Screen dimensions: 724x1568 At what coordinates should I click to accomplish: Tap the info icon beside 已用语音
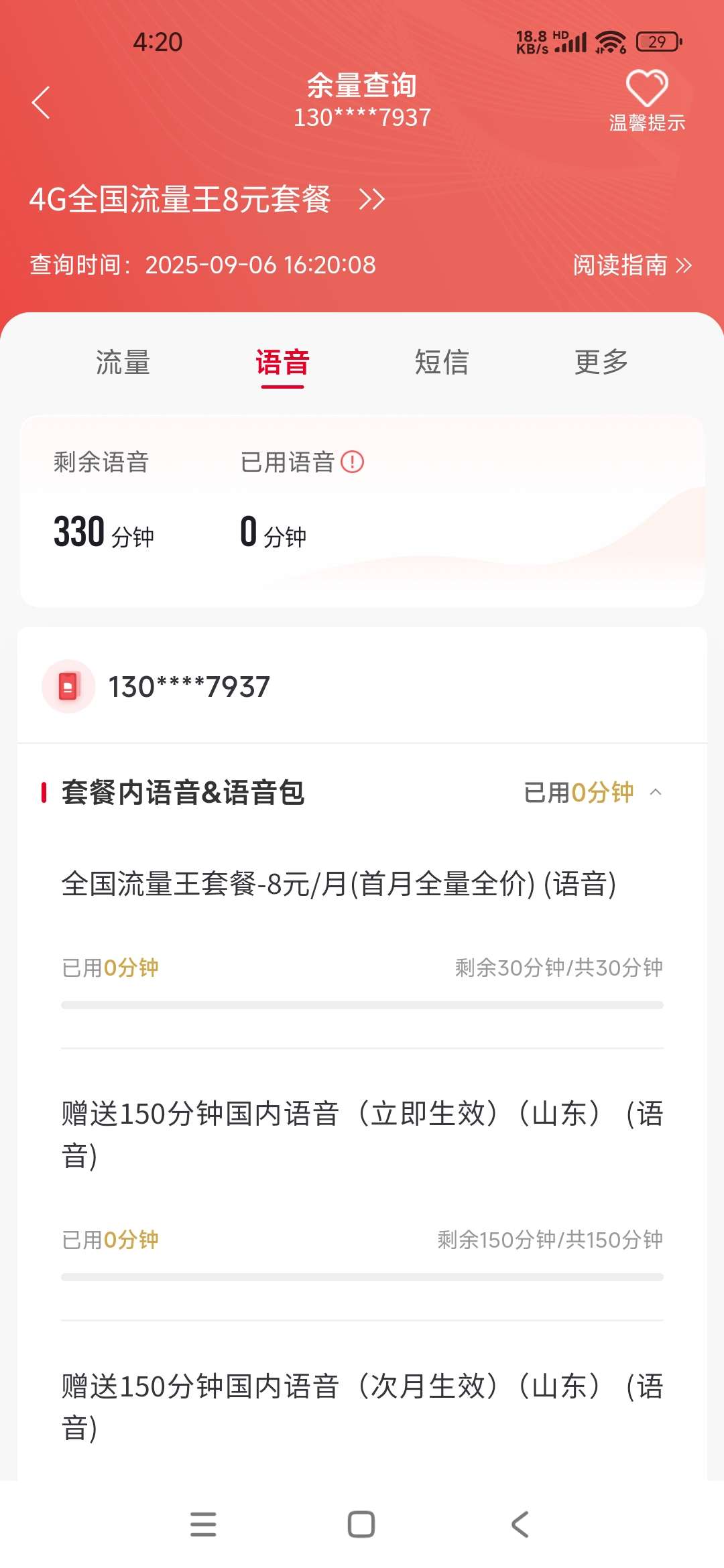pos(352,462)
